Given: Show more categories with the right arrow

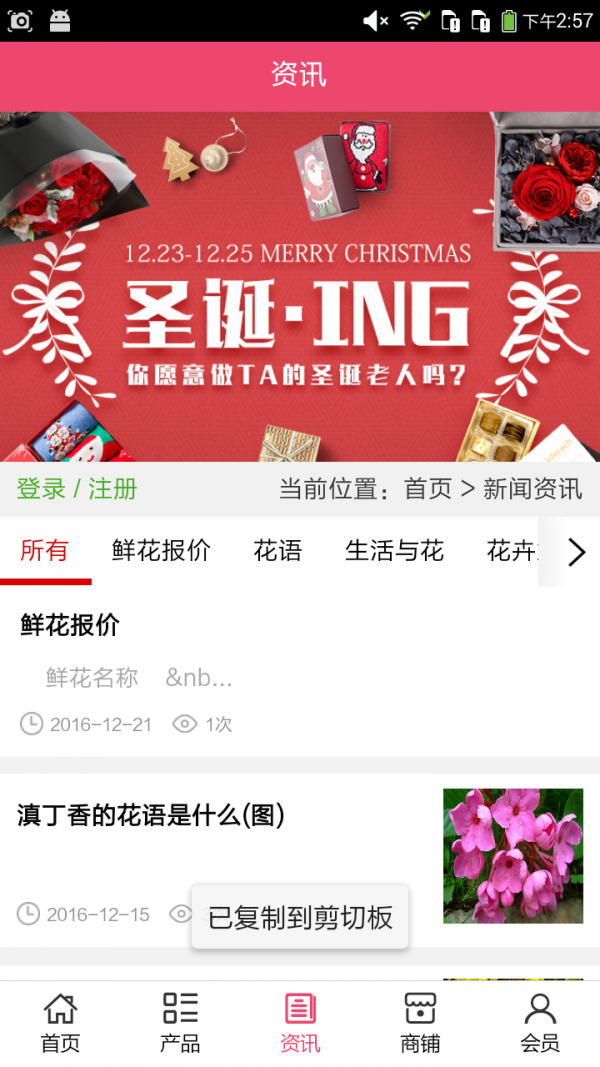Looking at the screenshot, I should (575, 552).
